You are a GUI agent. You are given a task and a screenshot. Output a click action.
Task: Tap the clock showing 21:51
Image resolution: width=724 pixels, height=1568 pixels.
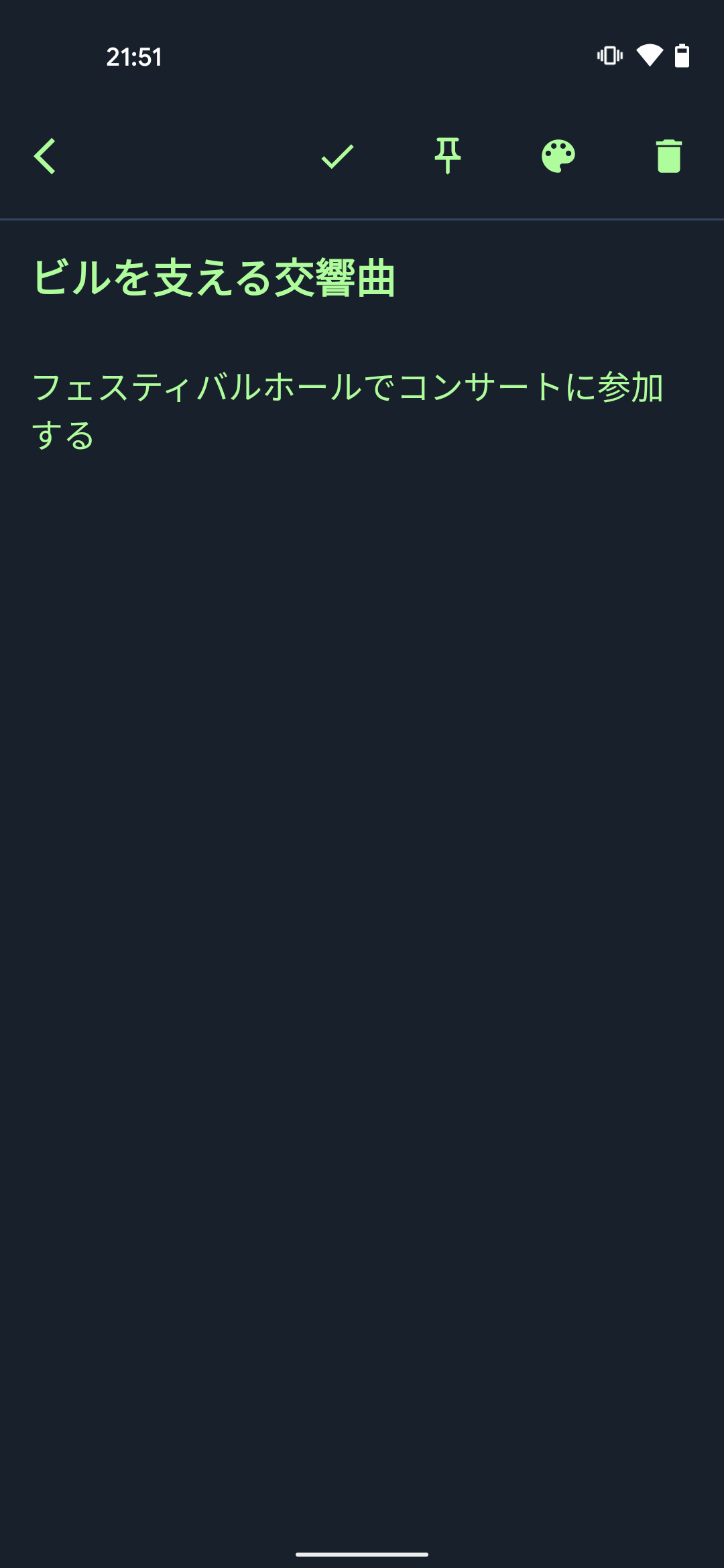133,58
